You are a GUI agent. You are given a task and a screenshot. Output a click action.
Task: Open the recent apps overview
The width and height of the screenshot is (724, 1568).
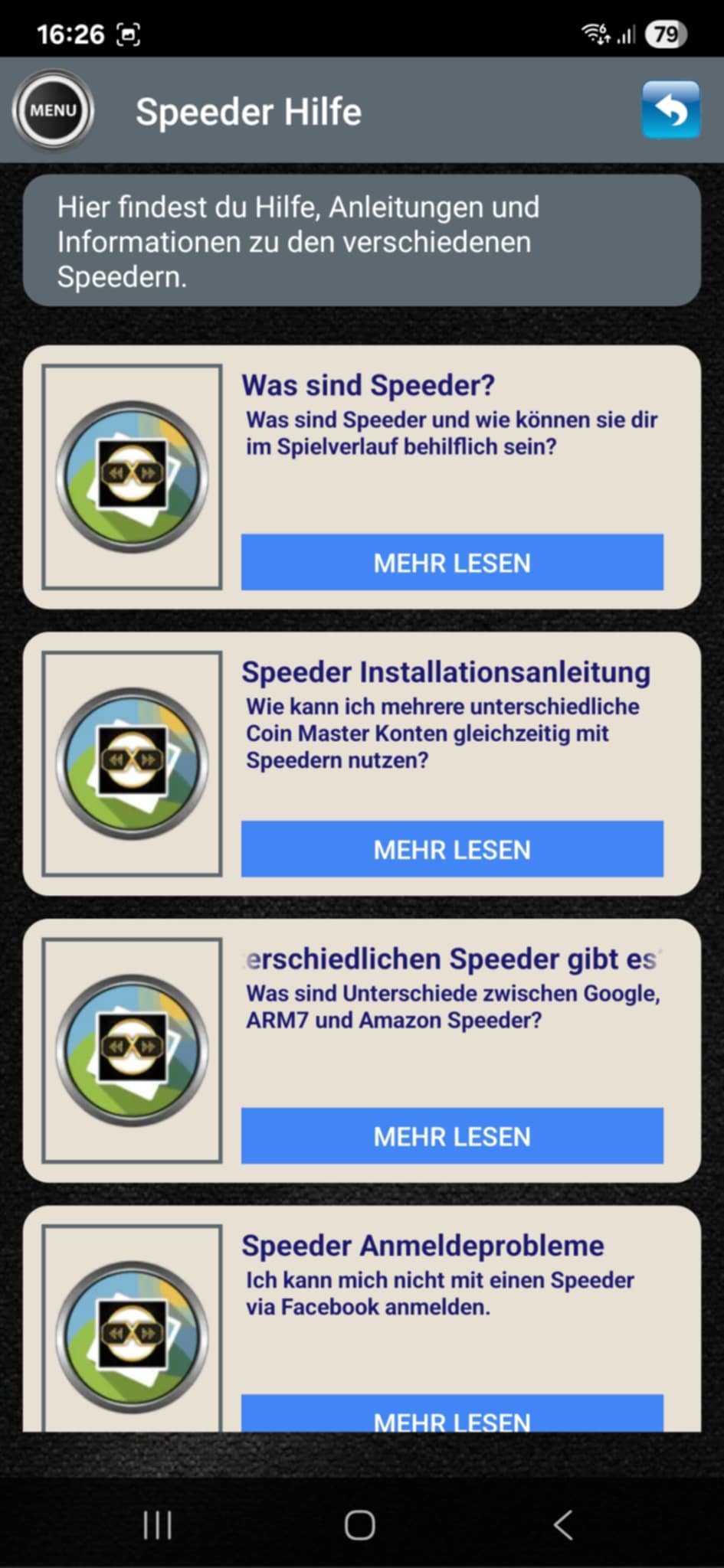(158, 1525)
